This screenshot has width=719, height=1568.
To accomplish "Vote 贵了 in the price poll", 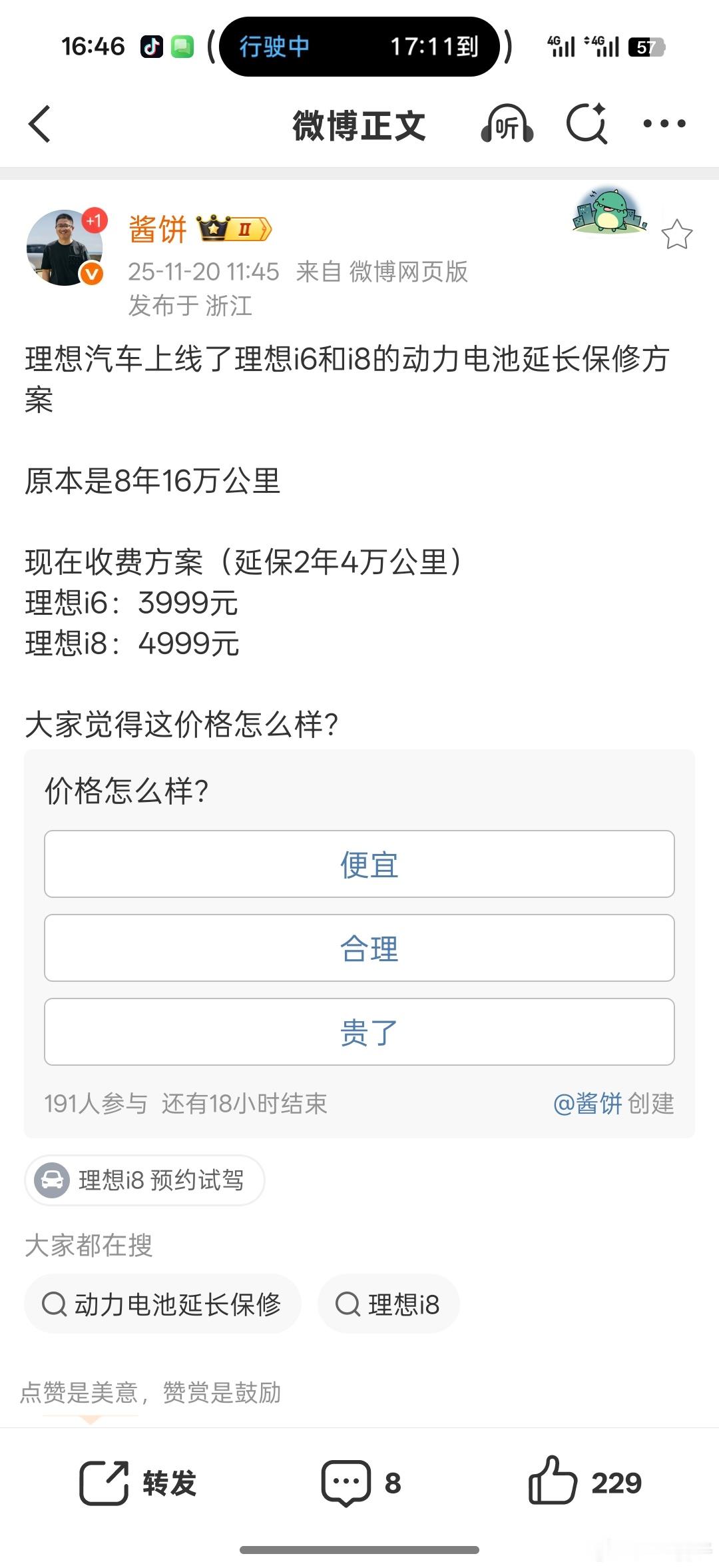I will coord(359,1032).
